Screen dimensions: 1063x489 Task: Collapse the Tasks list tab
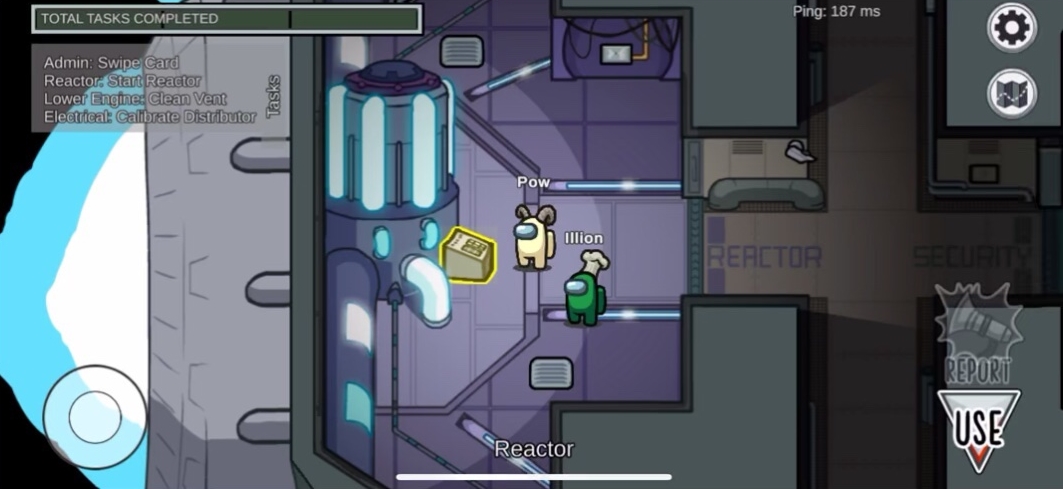point(273,95)
